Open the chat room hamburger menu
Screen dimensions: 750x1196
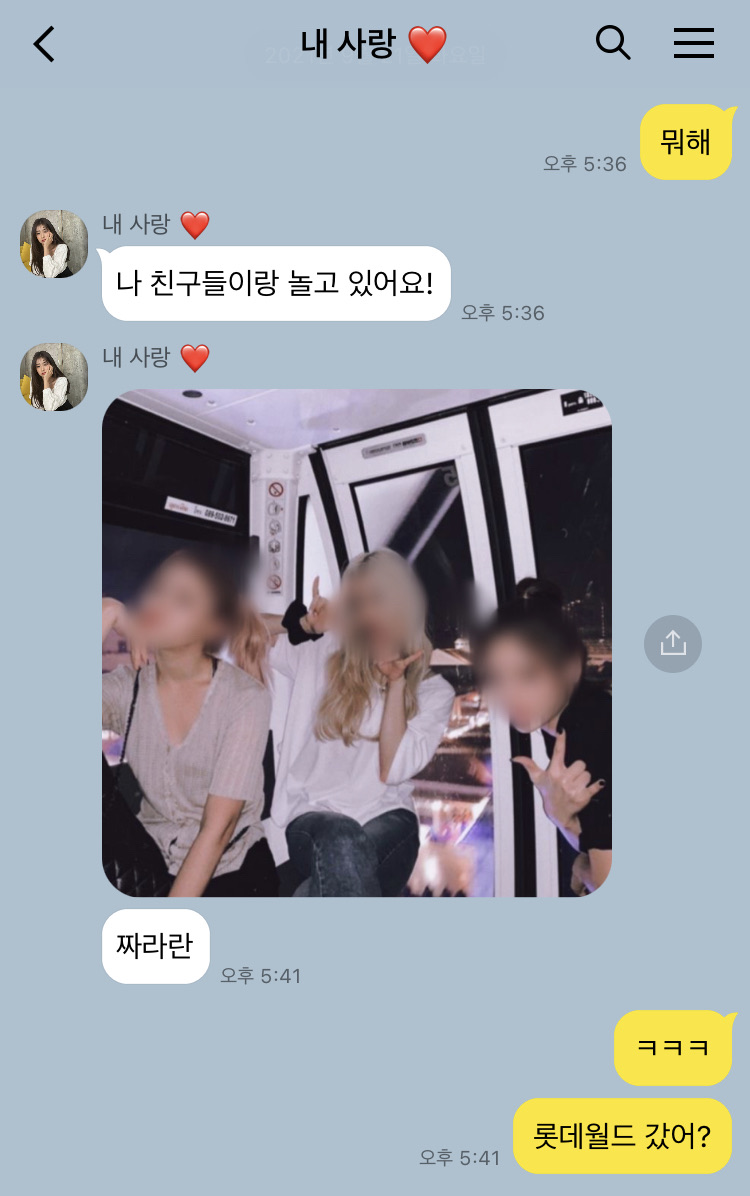coord(693,43)
